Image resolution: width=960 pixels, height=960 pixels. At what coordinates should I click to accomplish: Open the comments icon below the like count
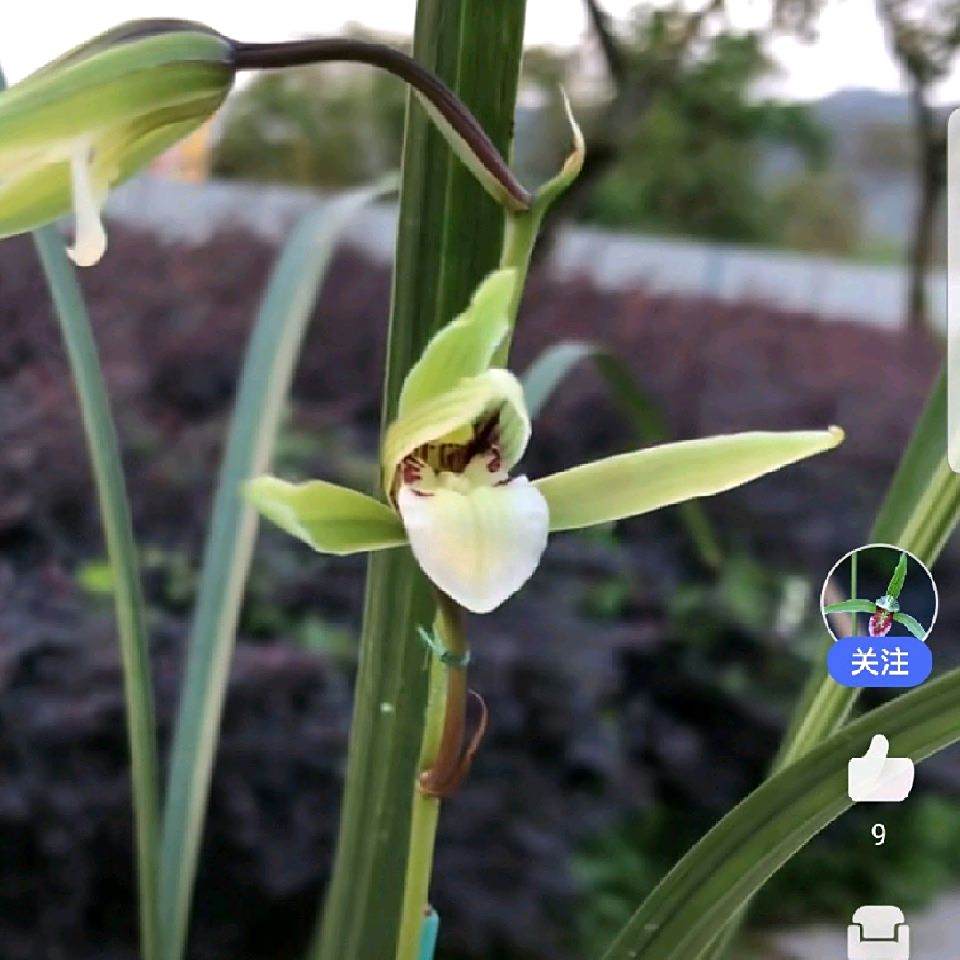point(878,933)
